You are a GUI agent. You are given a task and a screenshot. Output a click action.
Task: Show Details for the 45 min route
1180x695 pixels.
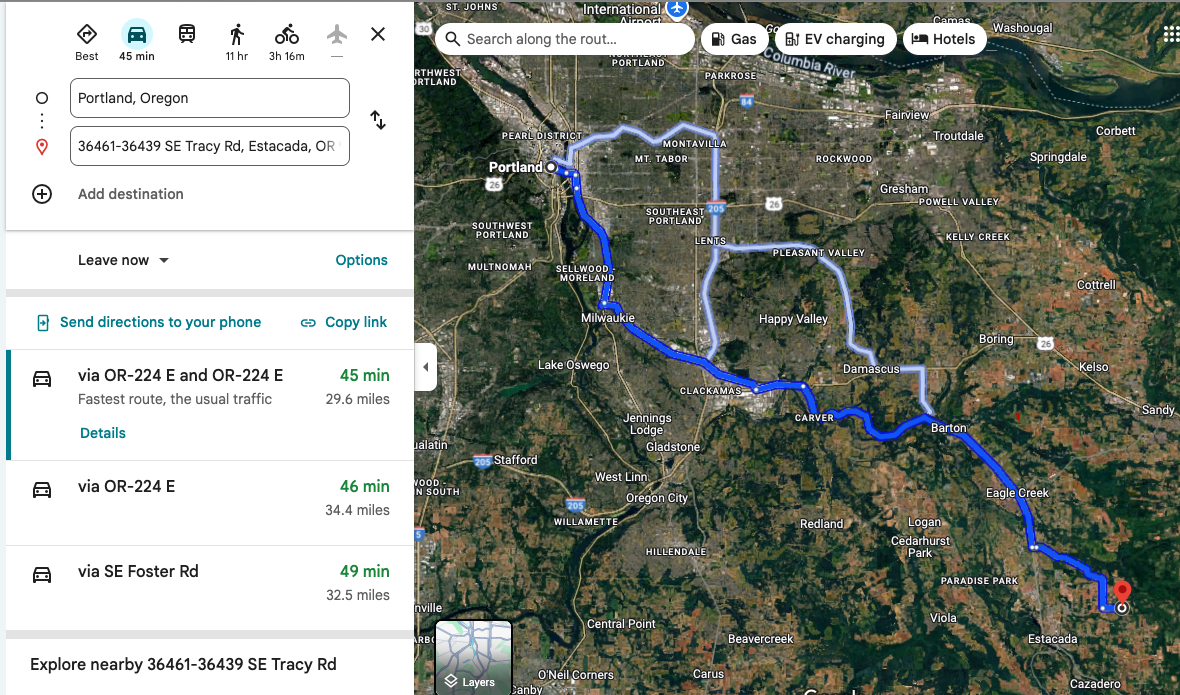103,433
